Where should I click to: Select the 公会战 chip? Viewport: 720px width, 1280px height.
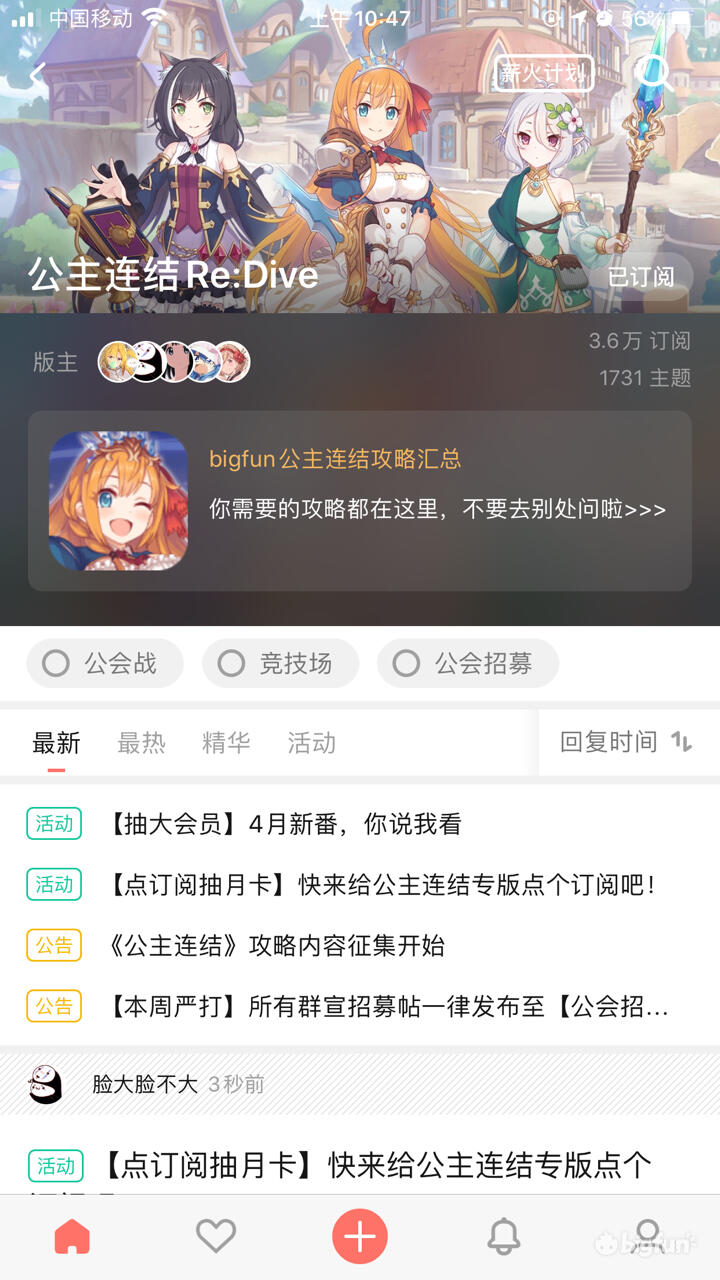tap(105, 663)
